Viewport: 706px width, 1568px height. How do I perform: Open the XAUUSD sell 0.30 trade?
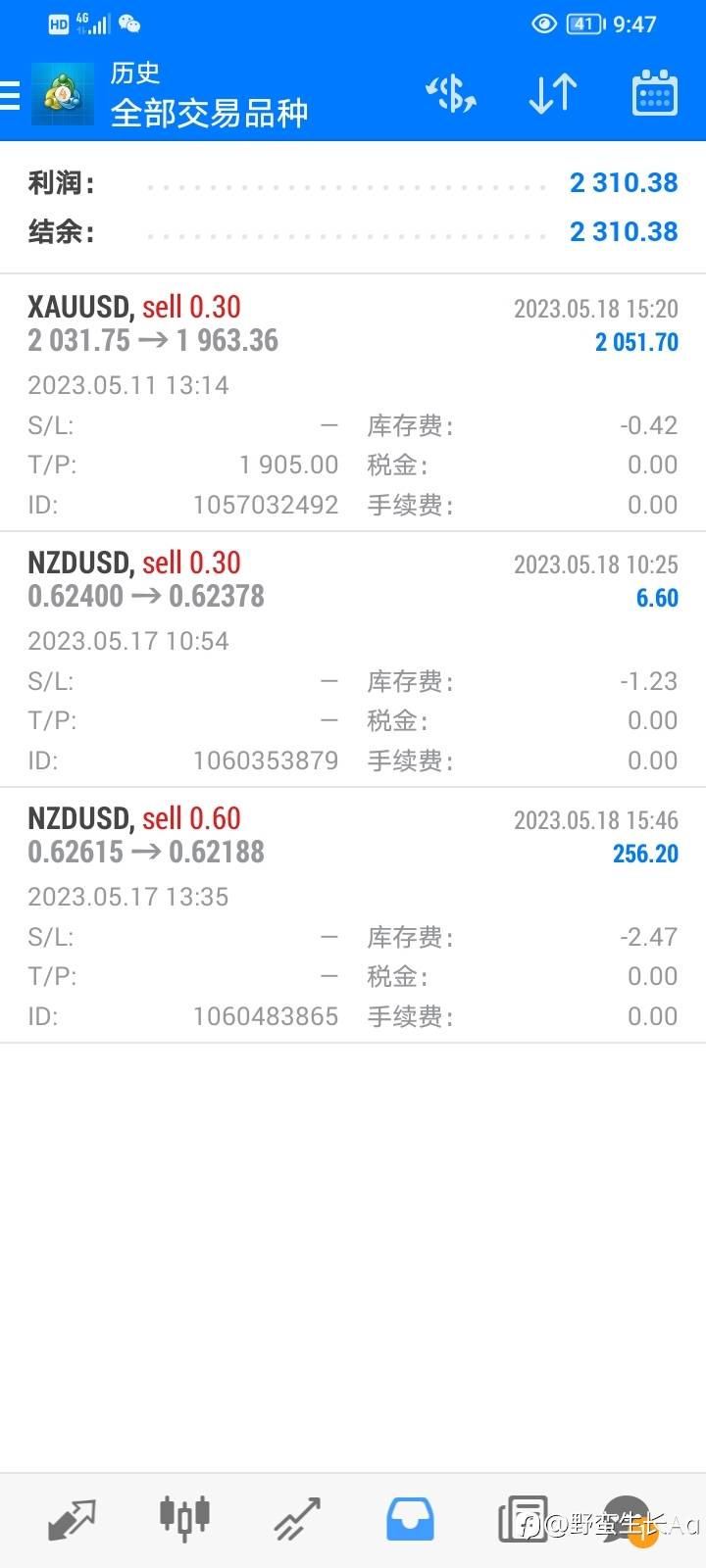[x=353, y=404]
